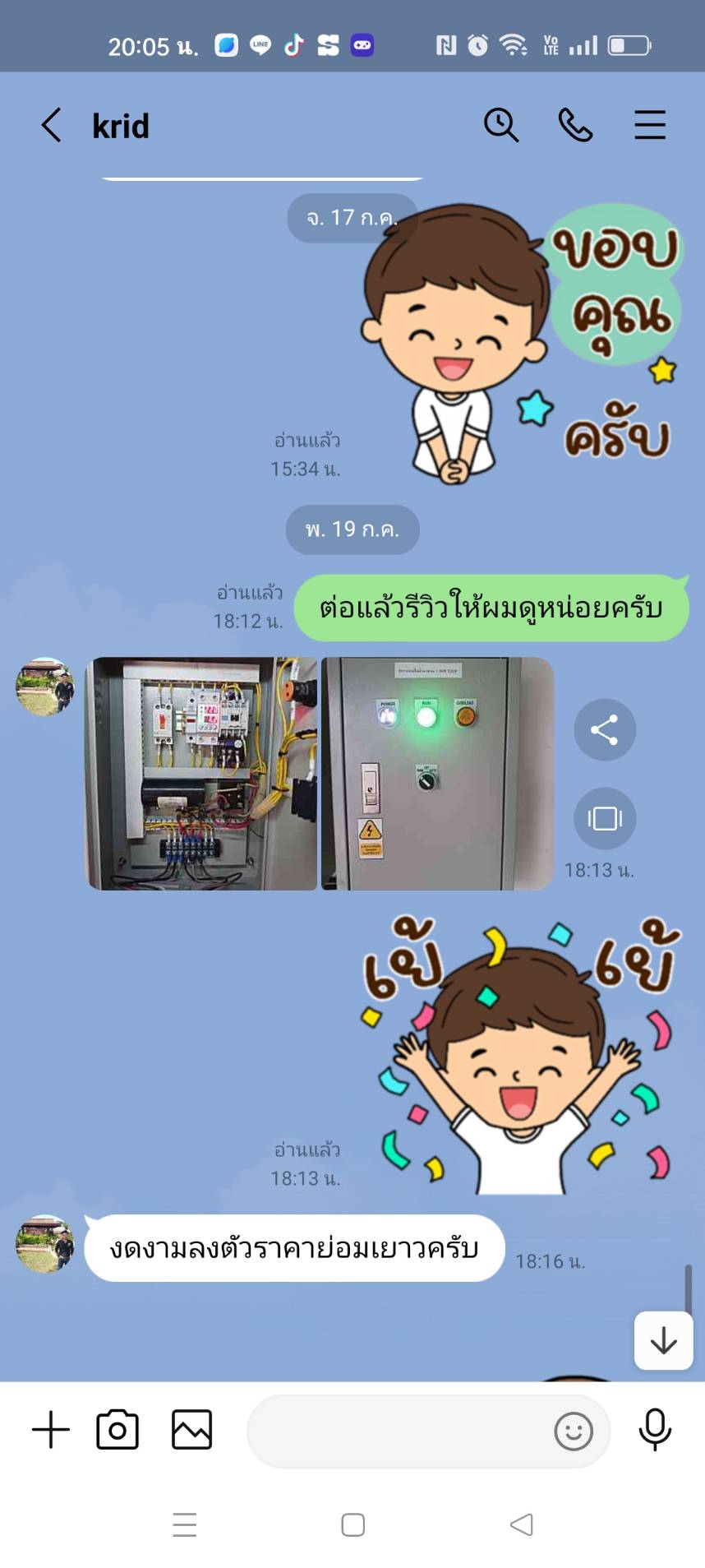The image size is (705, 1568).
Task: Open the chat menu
Action: (x=650, y=126)
